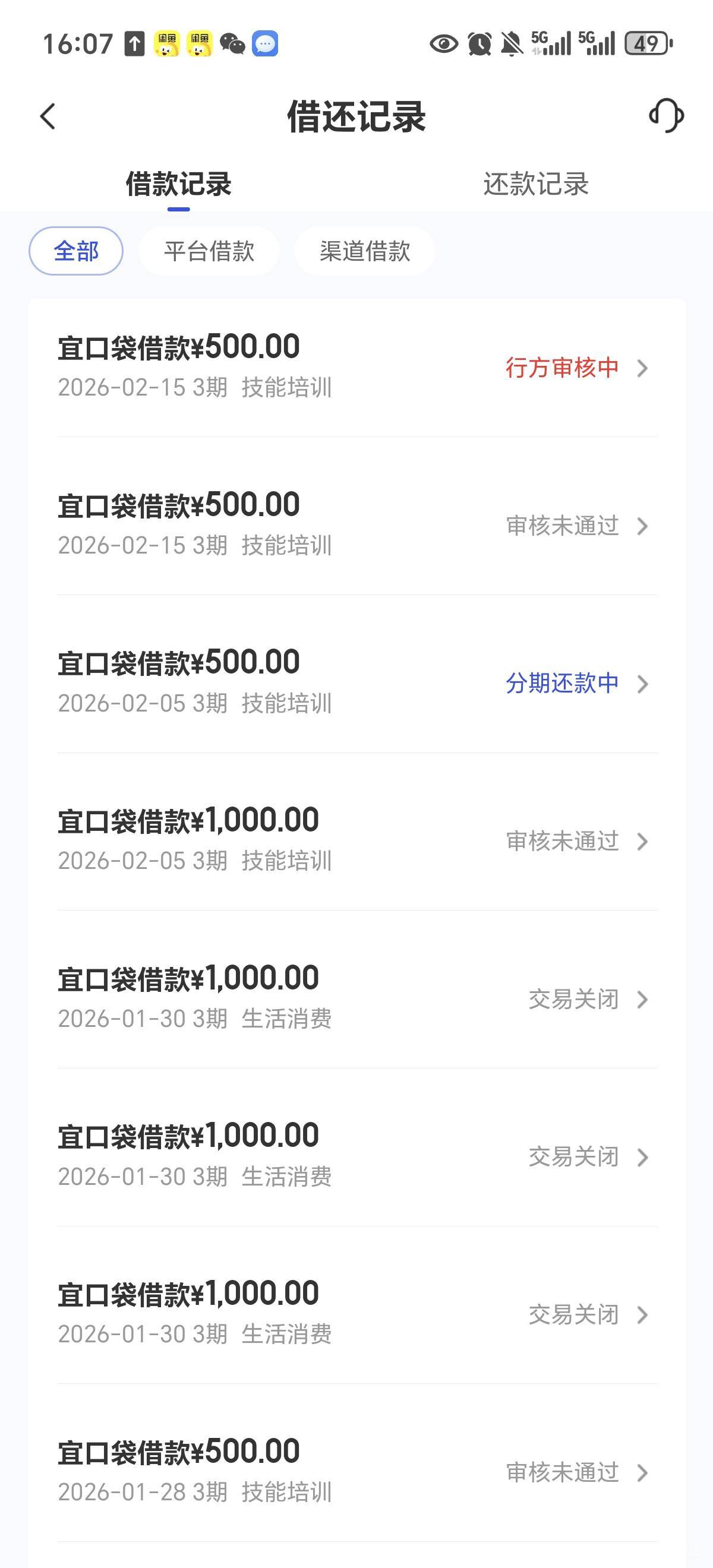Switch to the 还款记录 tab
Screen dimensions: 713x1568
point(535,185)
